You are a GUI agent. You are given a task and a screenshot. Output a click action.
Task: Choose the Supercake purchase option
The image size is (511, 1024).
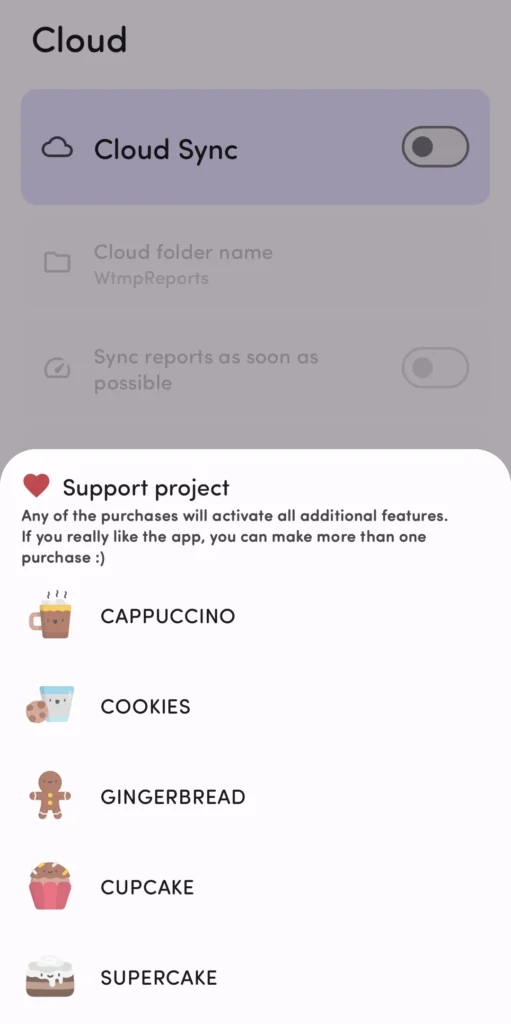pyautogui.click(x=255, y=978)
